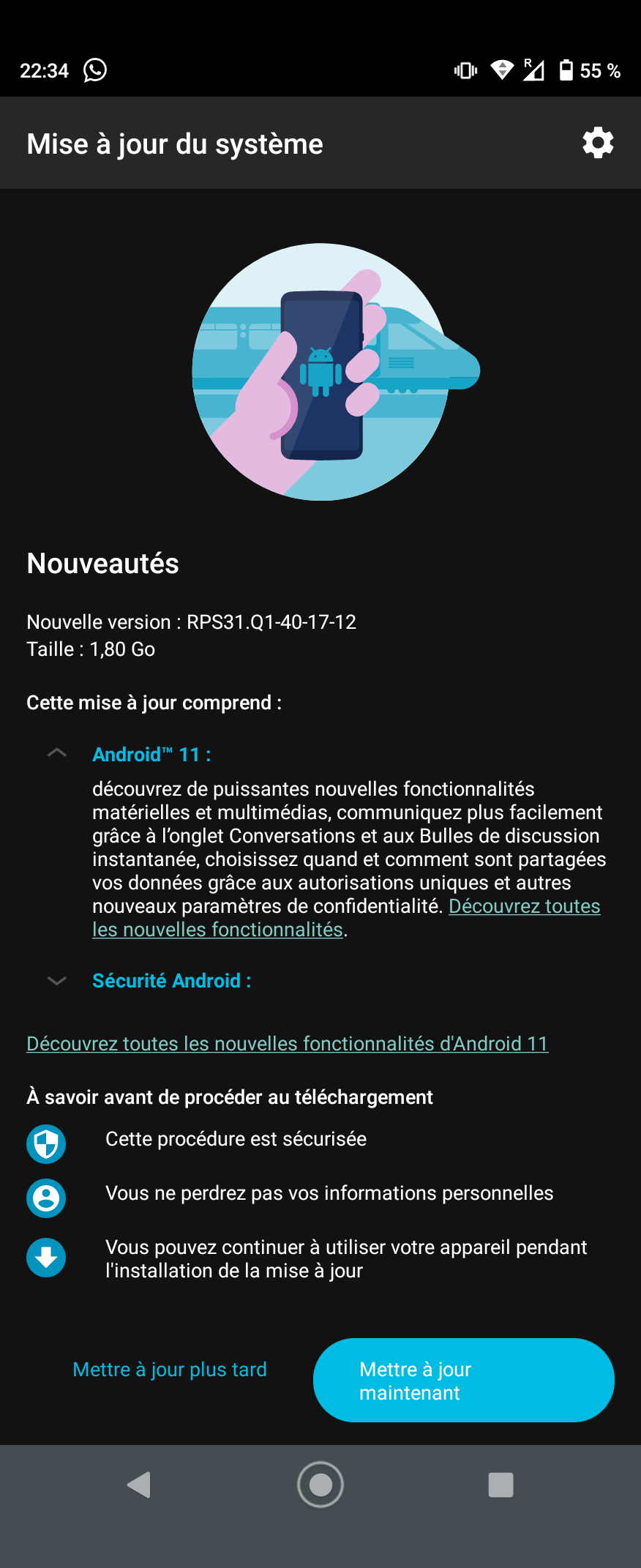Go back with the navigation bar arrow
This screenshot has height=1568, width=641.
pos(139,1485)
